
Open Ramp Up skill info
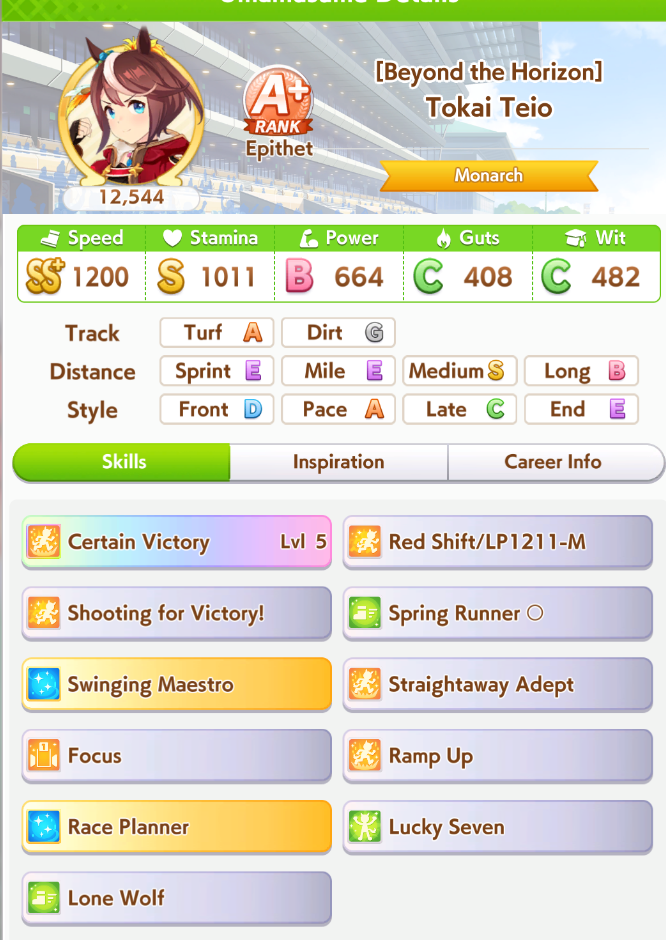click(x=497, y=756)
